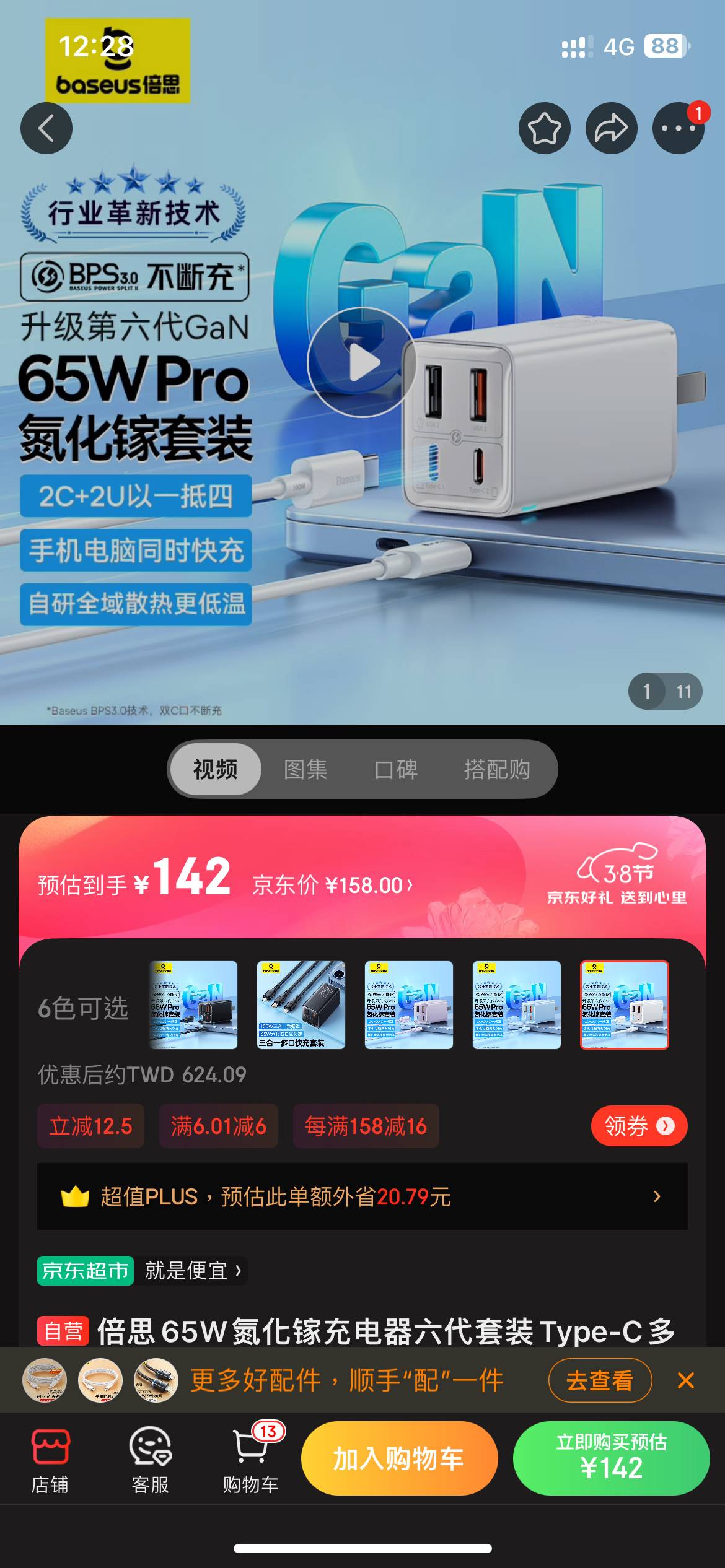Go back using the back arrow
The height and width of the screenshot is (1568, 725).
click(46, 128)
